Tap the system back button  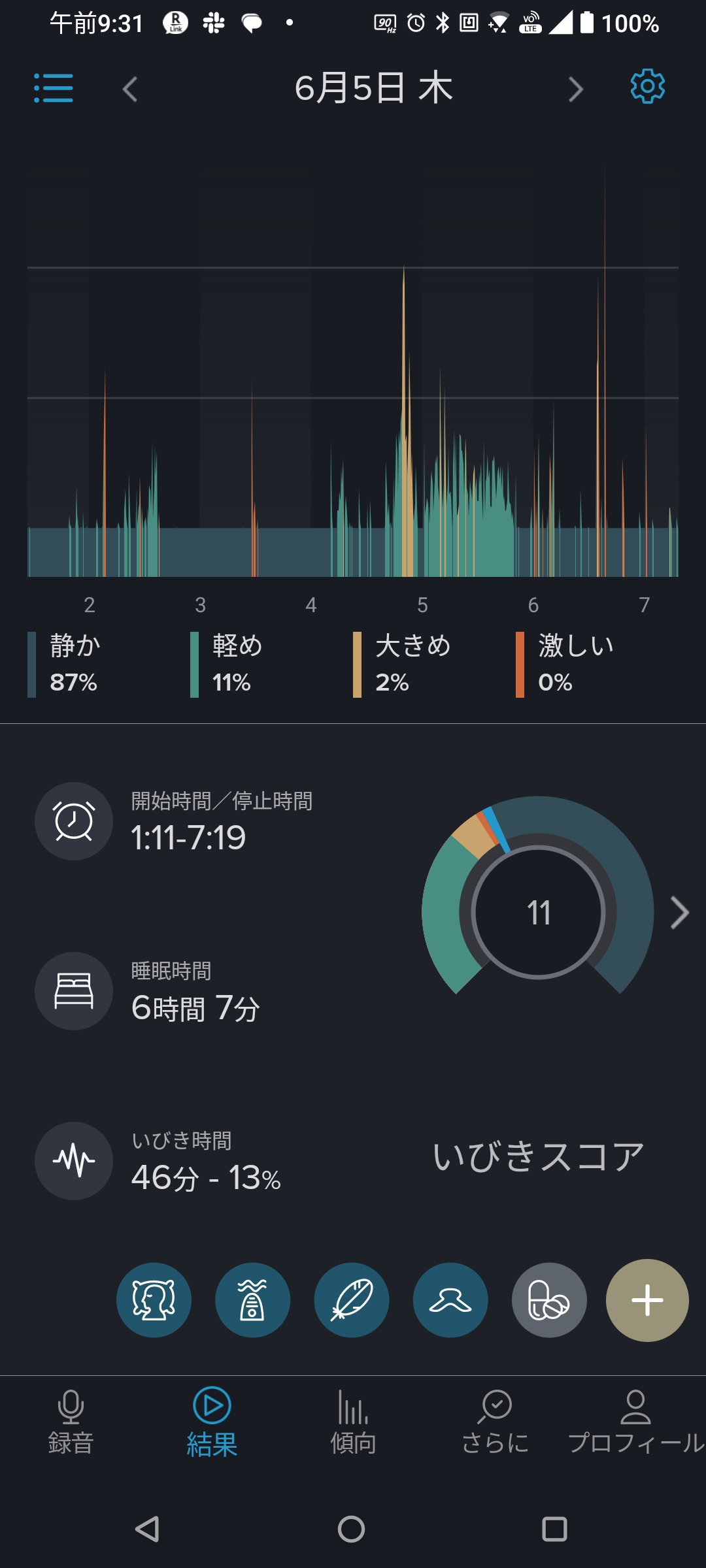tap(147, 1529)
